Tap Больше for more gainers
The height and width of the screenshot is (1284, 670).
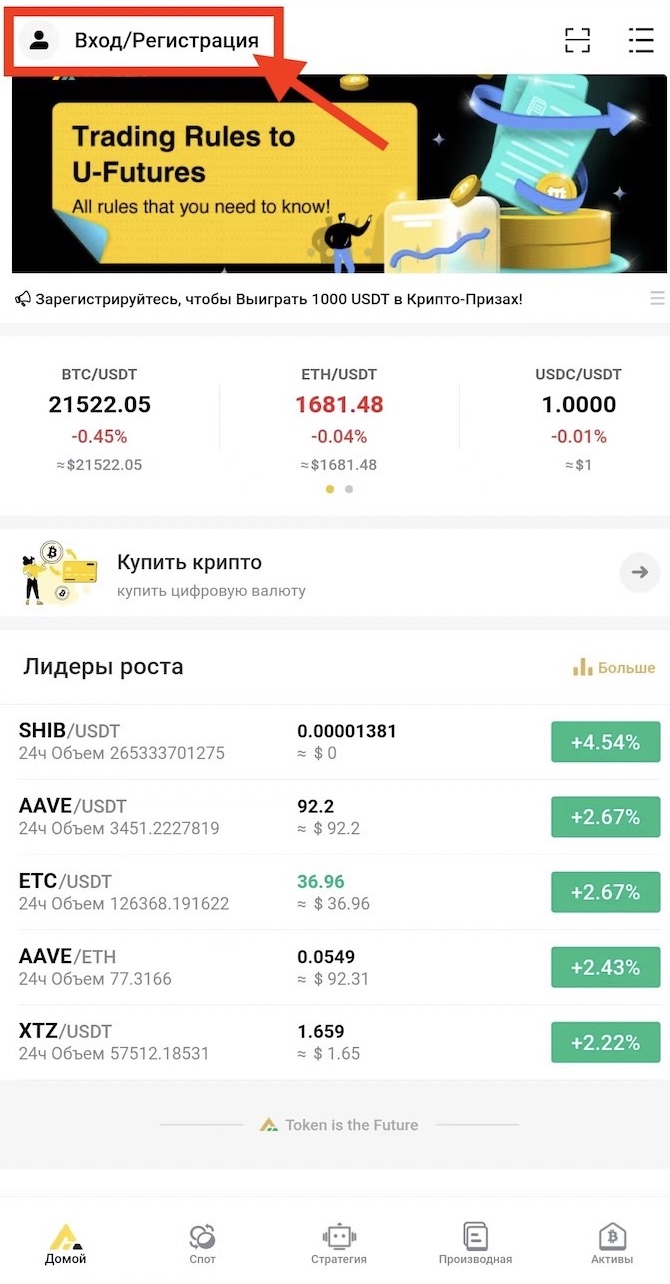tap(614, 667)
